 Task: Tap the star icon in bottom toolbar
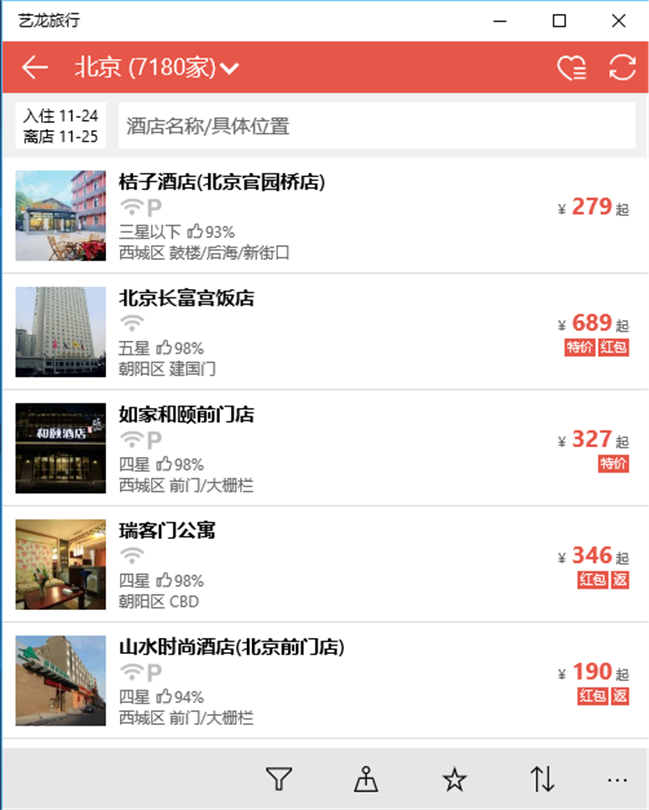click(454, 778)
